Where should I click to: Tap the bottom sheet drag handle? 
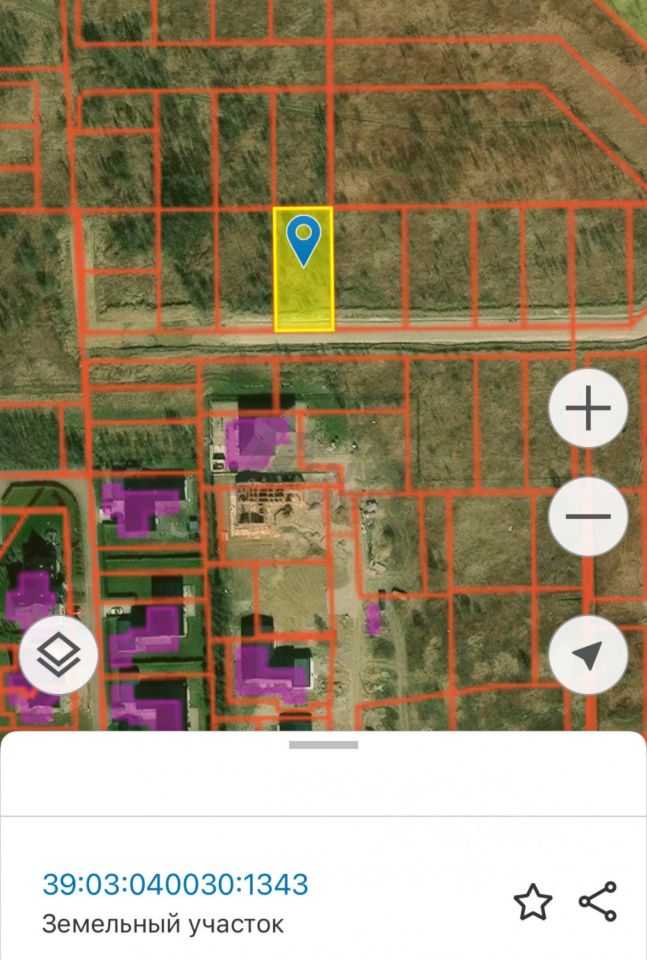pos(323,745)
